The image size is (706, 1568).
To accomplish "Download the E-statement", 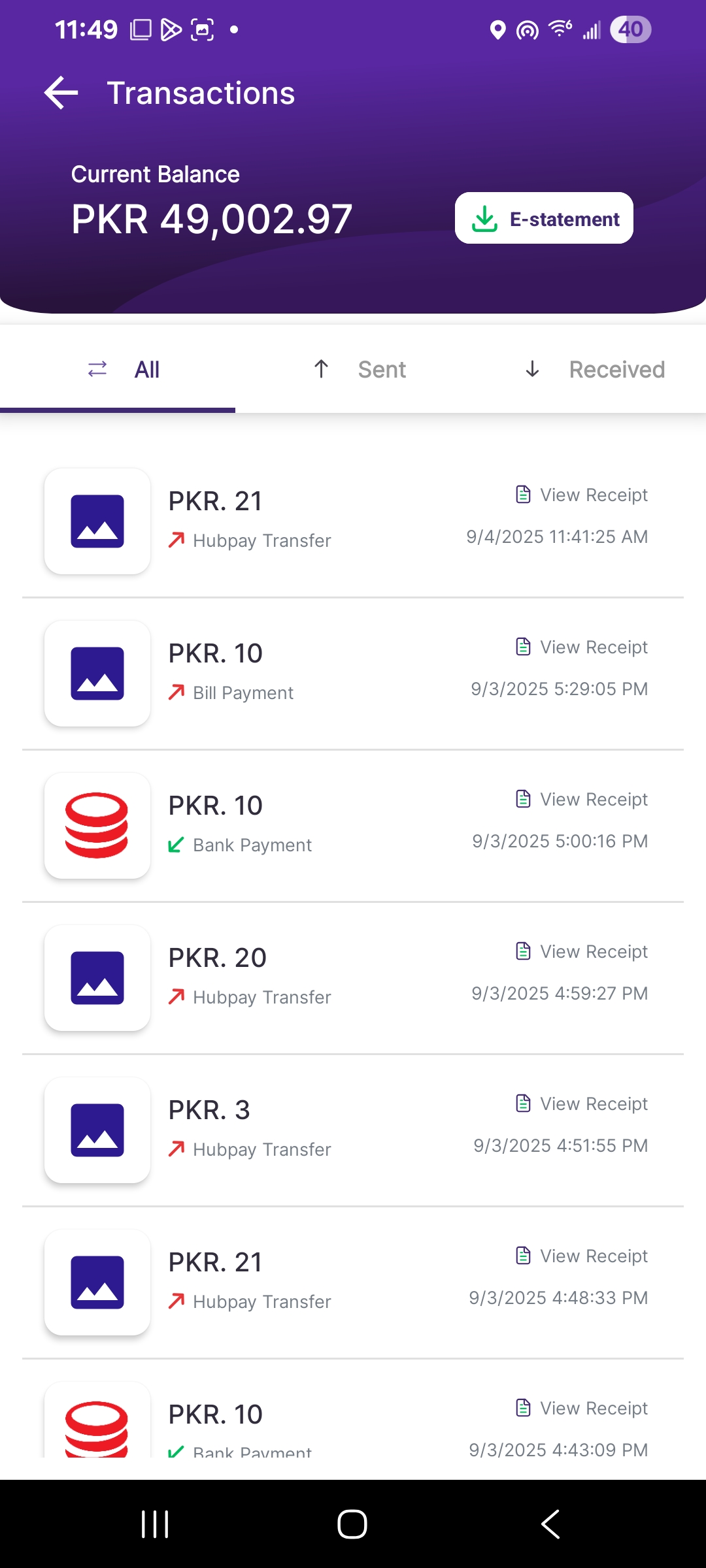I will [x=544, y=218].
